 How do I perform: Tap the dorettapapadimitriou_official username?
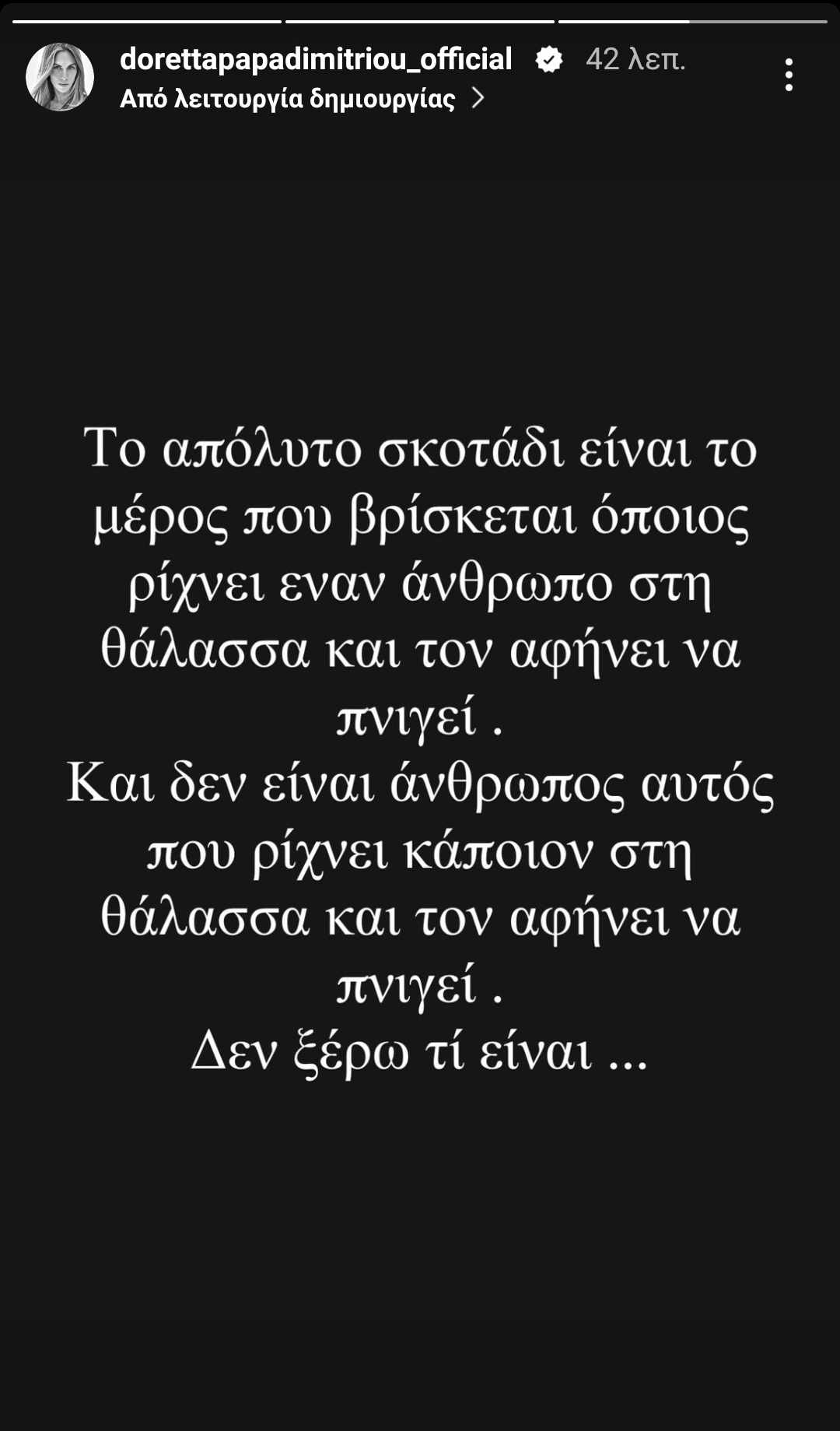coord(316,59)
